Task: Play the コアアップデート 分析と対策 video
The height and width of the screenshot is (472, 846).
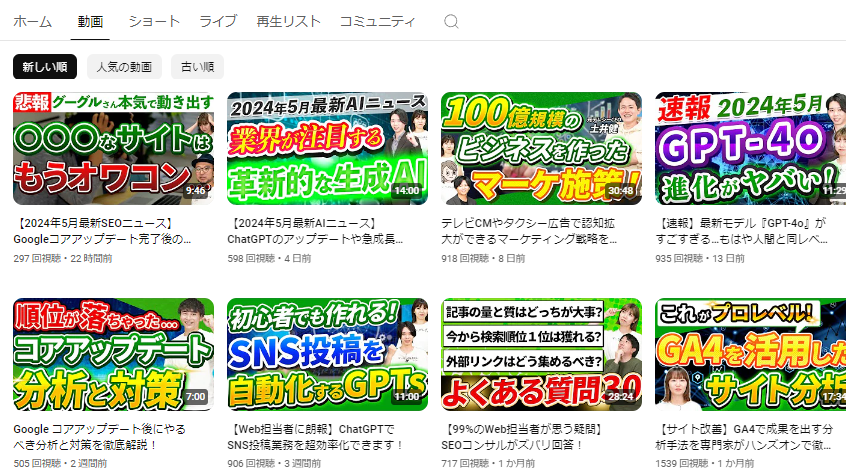Action: (113, 354)
